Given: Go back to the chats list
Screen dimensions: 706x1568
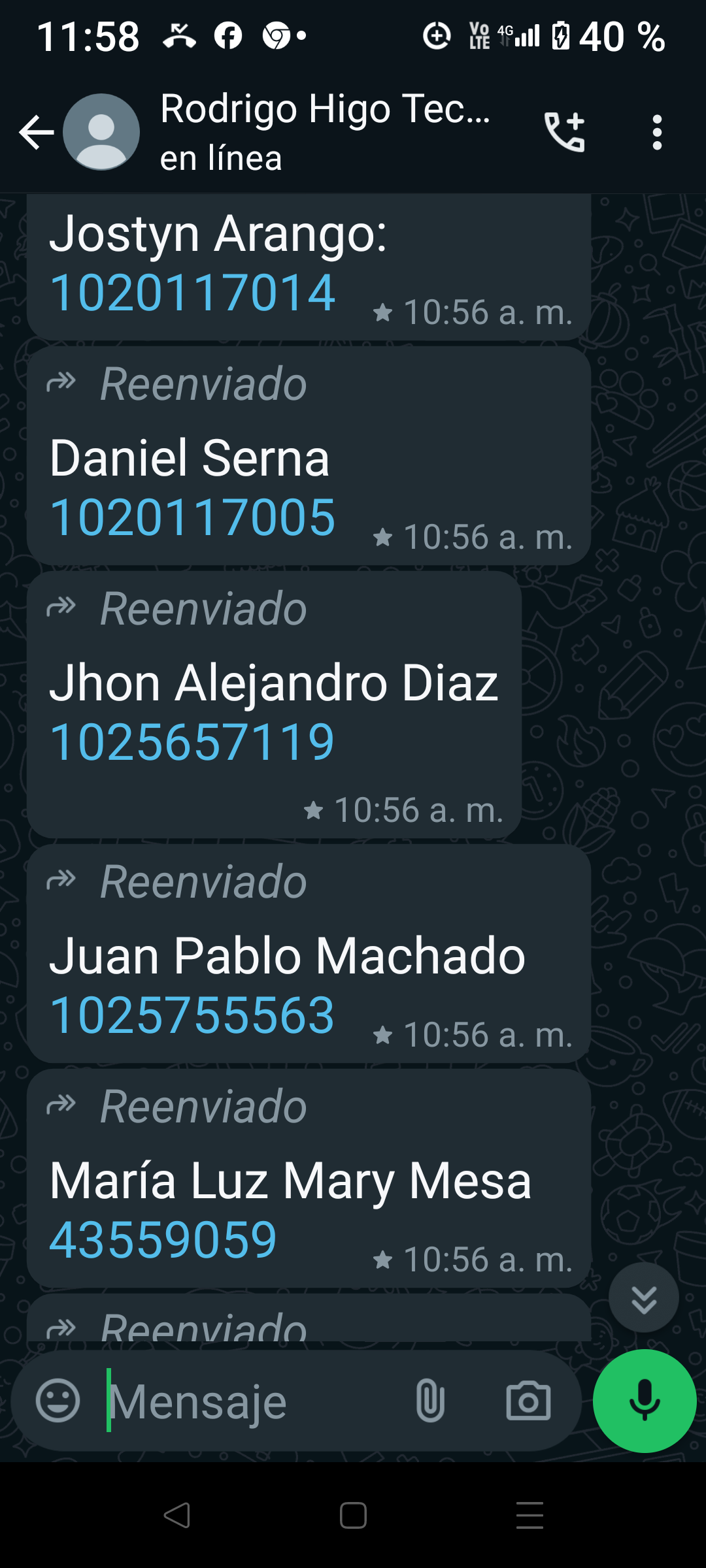Looking at the screenshot, I should pyautogui.click(x=36, y=133).
